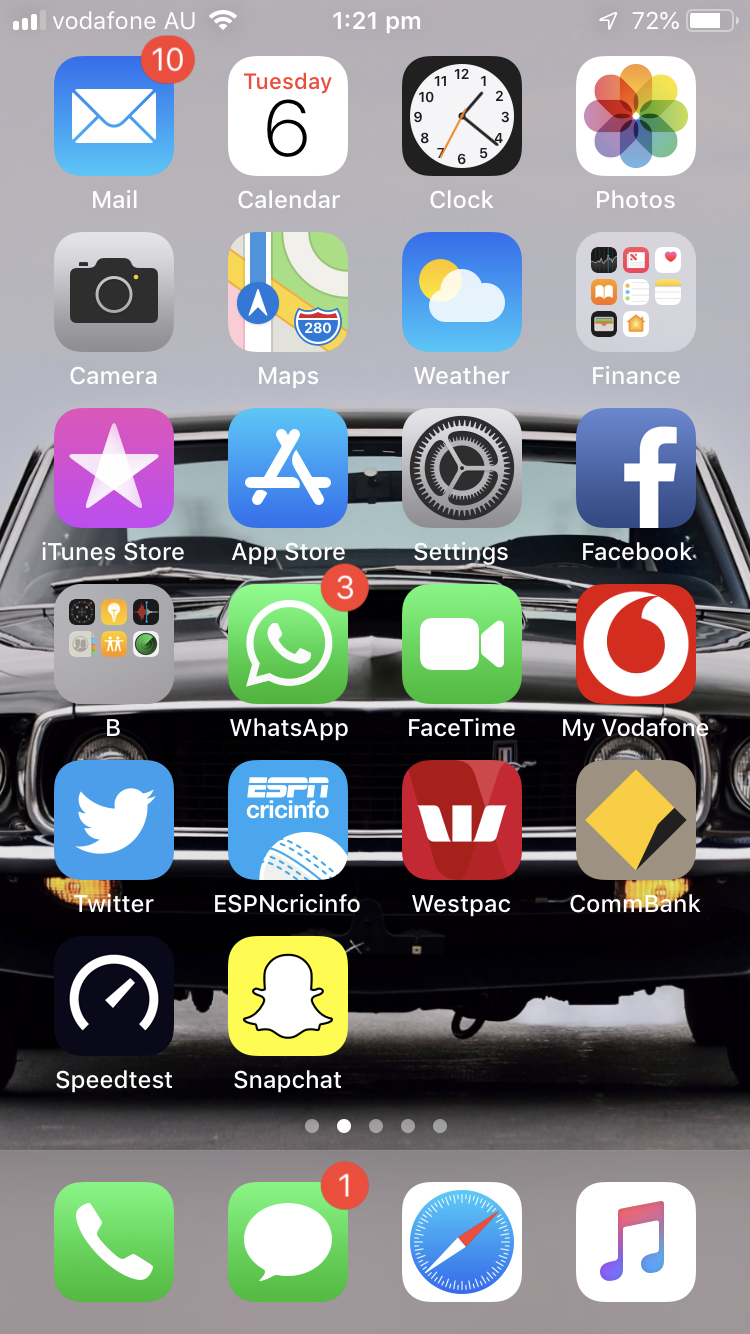Launch Twitter

point(114,820)
